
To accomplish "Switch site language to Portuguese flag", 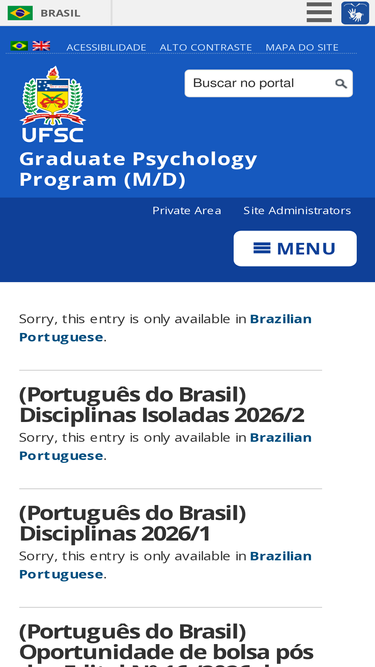I will [19, 46].
